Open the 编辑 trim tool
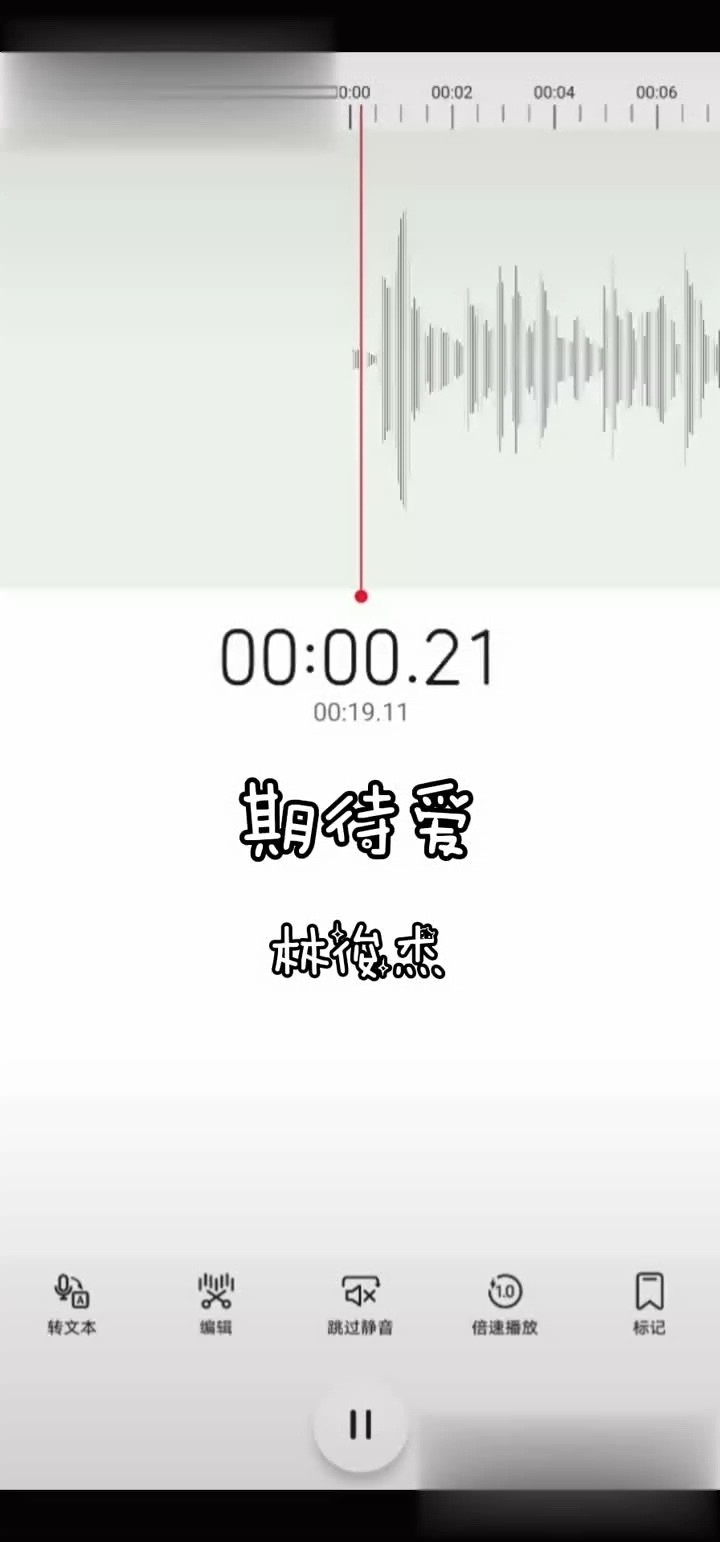 tap(216, 1303)
